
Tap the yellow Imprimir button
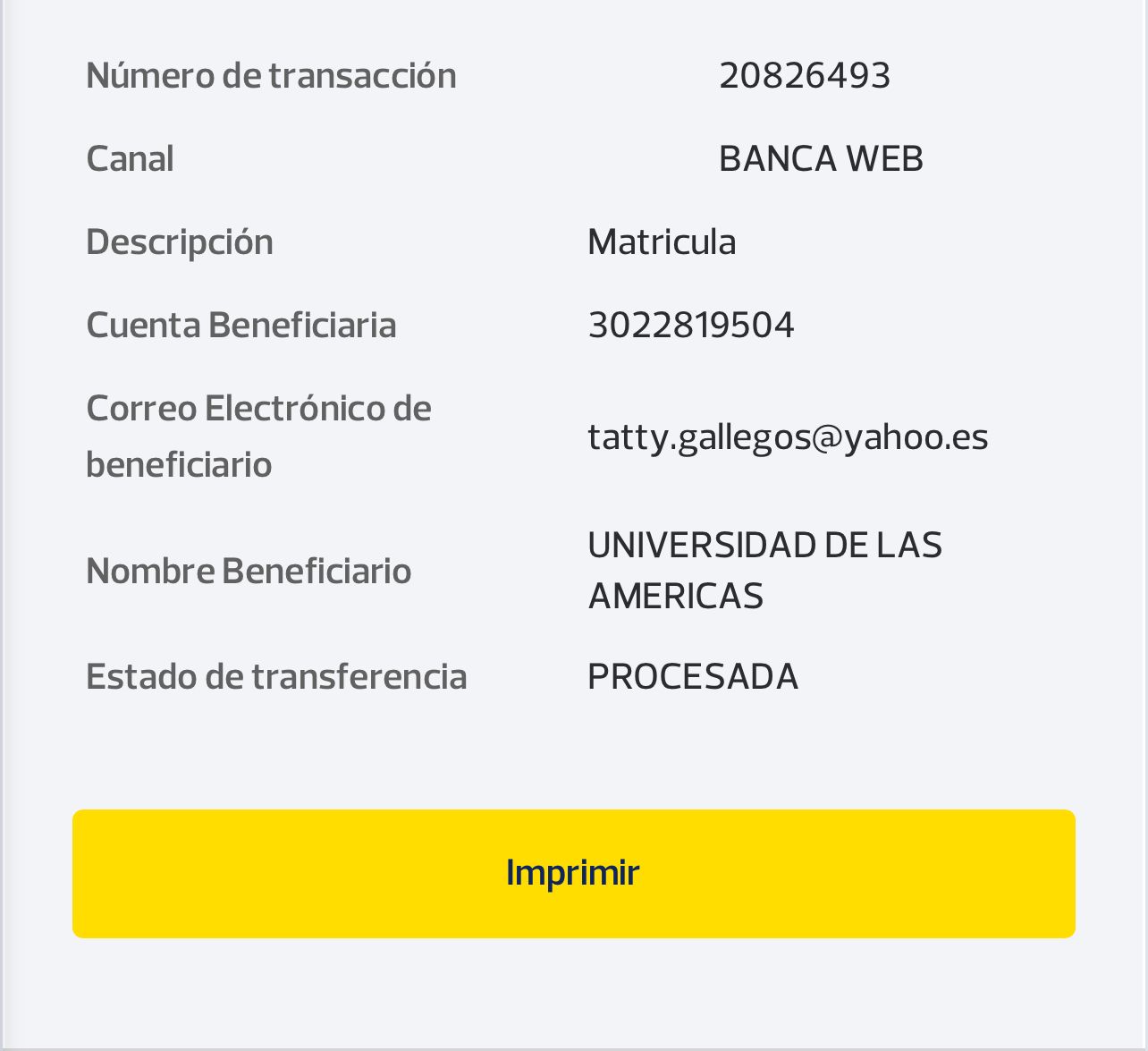coord(573,873)
